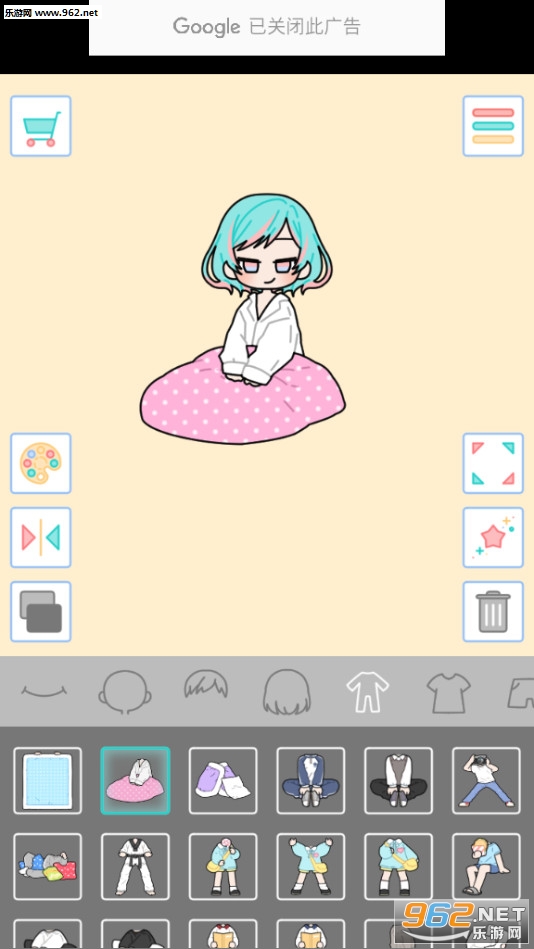The image size is (534, 949).
Task: Select the black pants sitting outfit
Action: point(398,781)
